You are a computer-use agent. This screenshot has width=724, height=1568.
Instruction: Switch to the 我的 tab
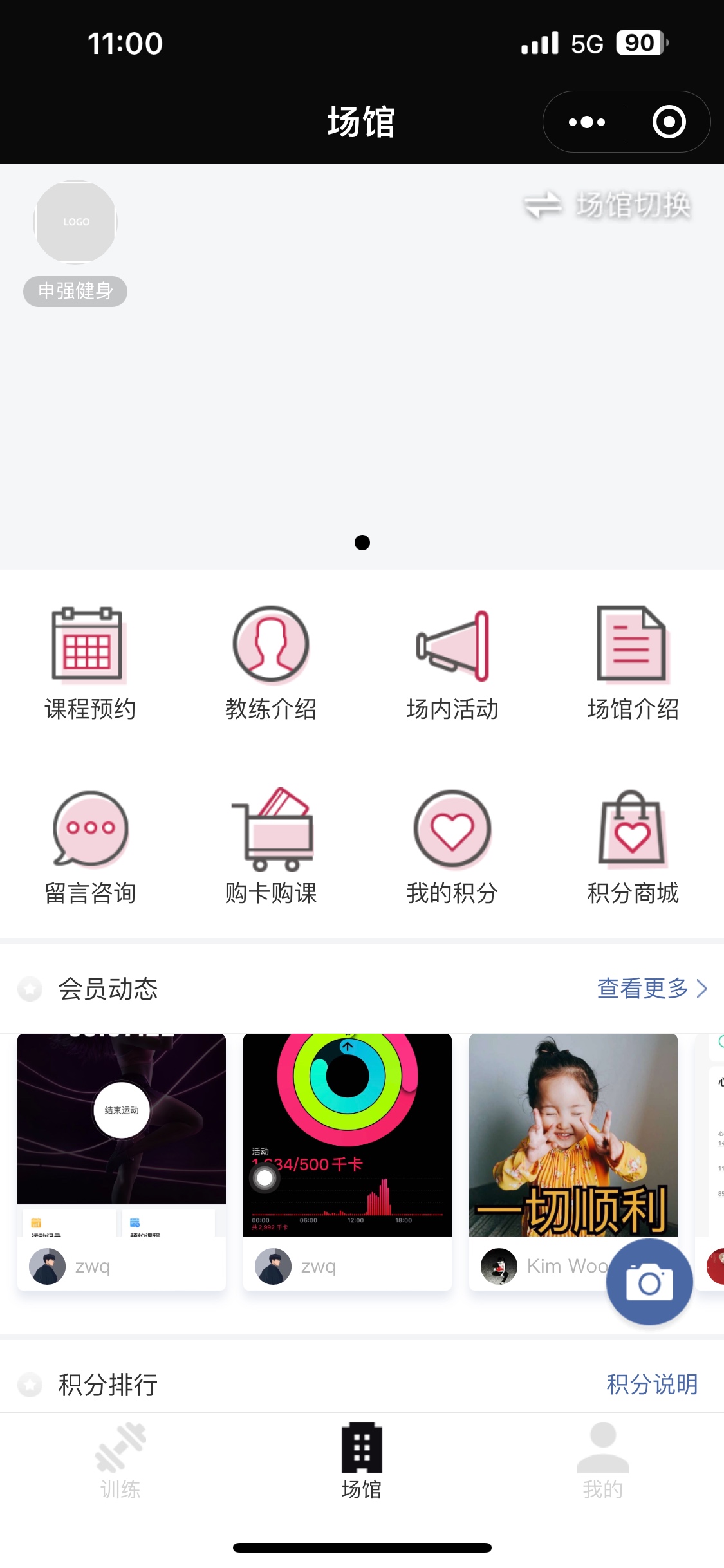[603, 1461]
